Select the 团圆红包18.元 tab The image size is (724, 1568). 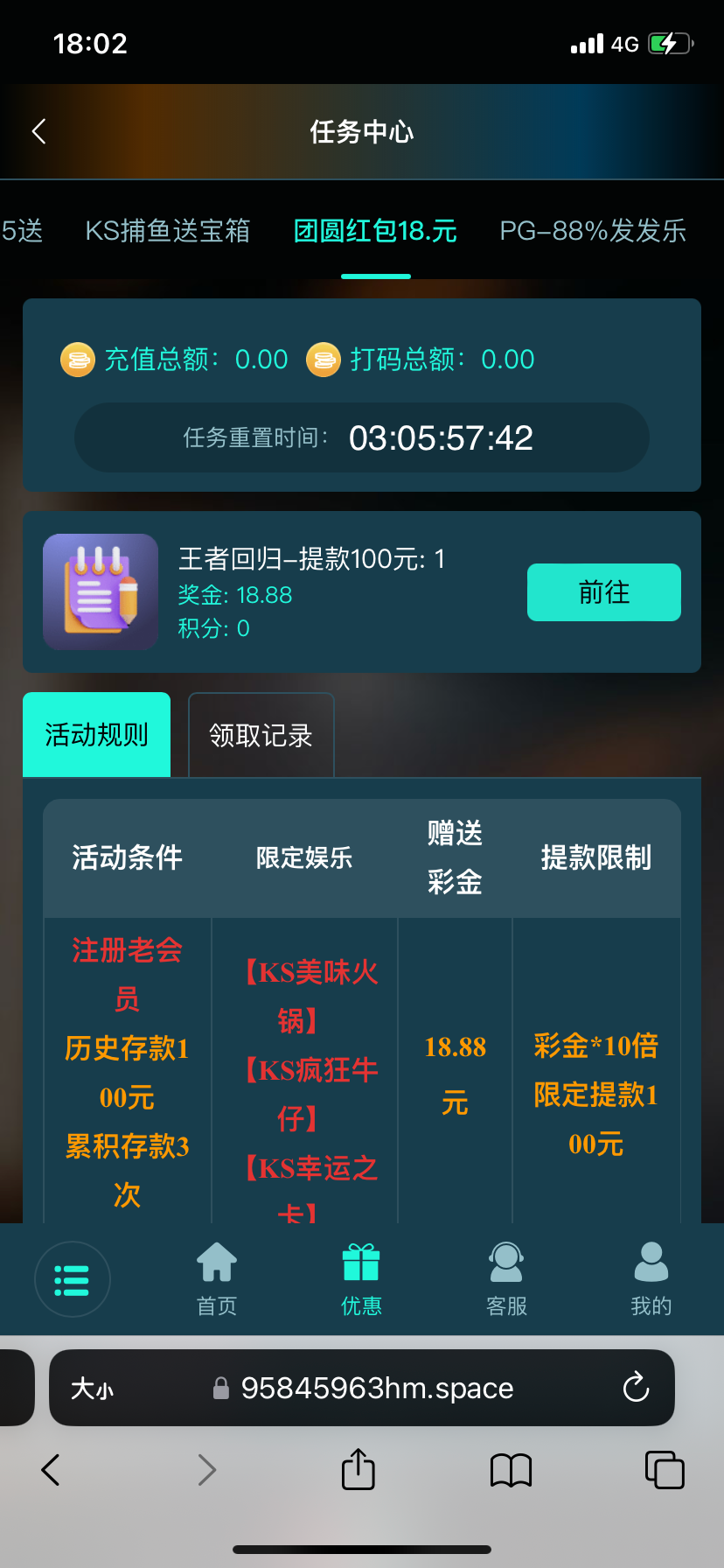[375, 231]
